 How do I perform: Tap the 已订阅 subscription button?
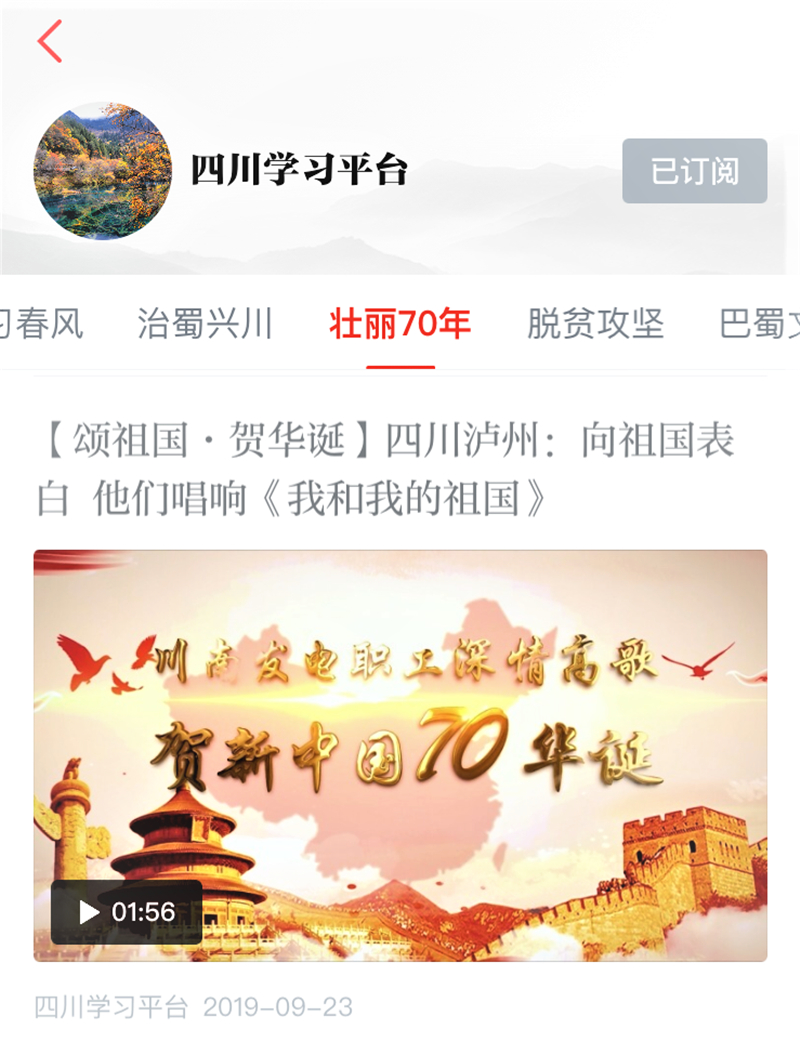[694, 171]
